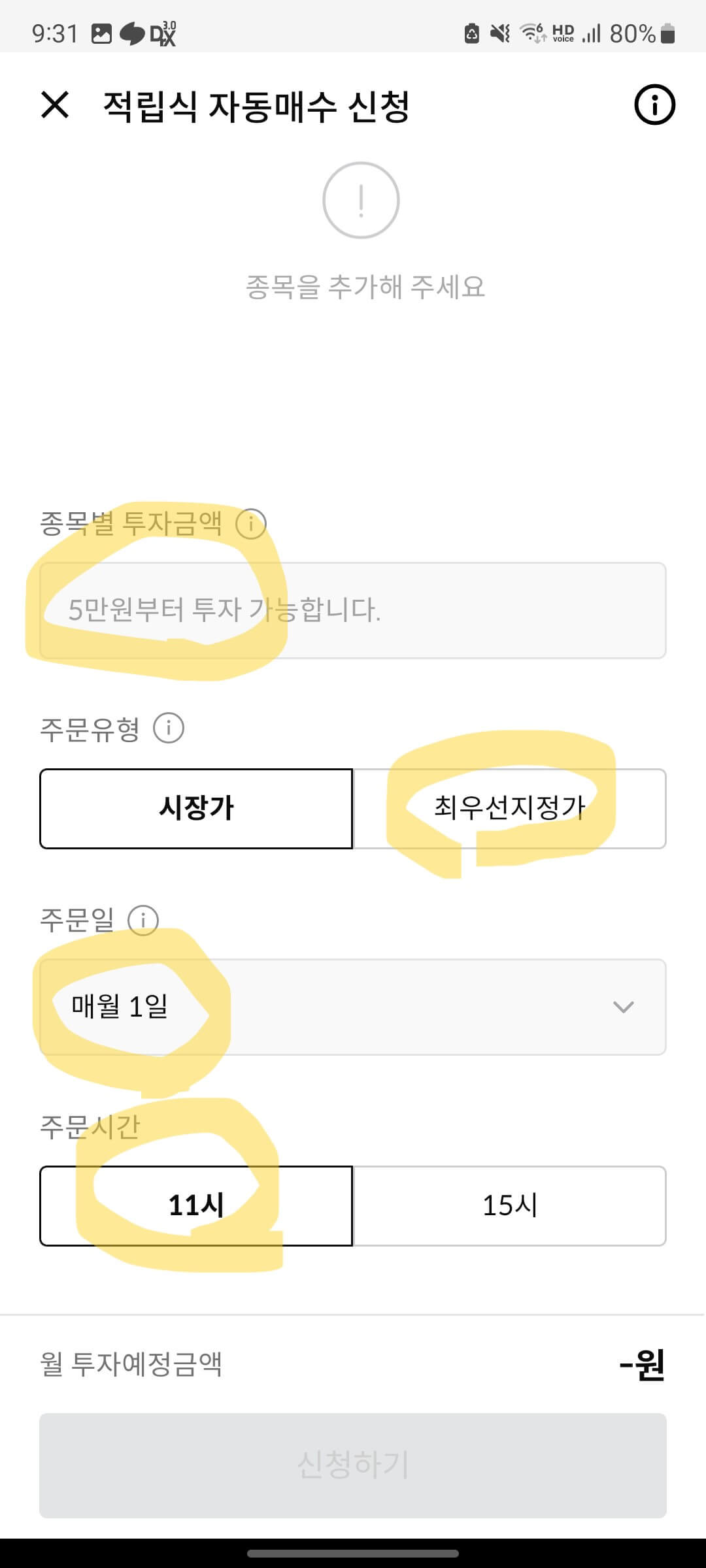Viewport: 706px width, 1568px height.
Task: Tap the Wi-Fi 6 indicator in the status bar
Action: [529, 31]
